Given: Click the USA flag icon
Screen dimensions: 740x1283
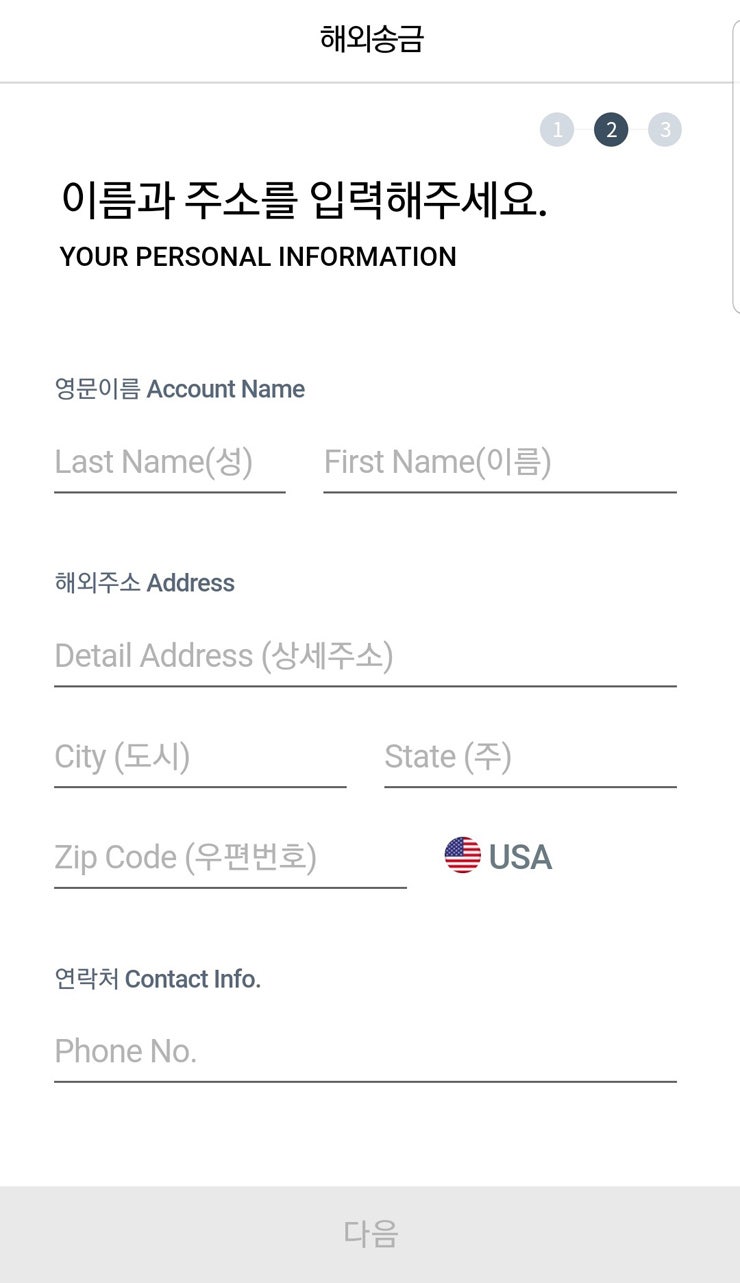Looking at the screenshot, I should point(463,856).
